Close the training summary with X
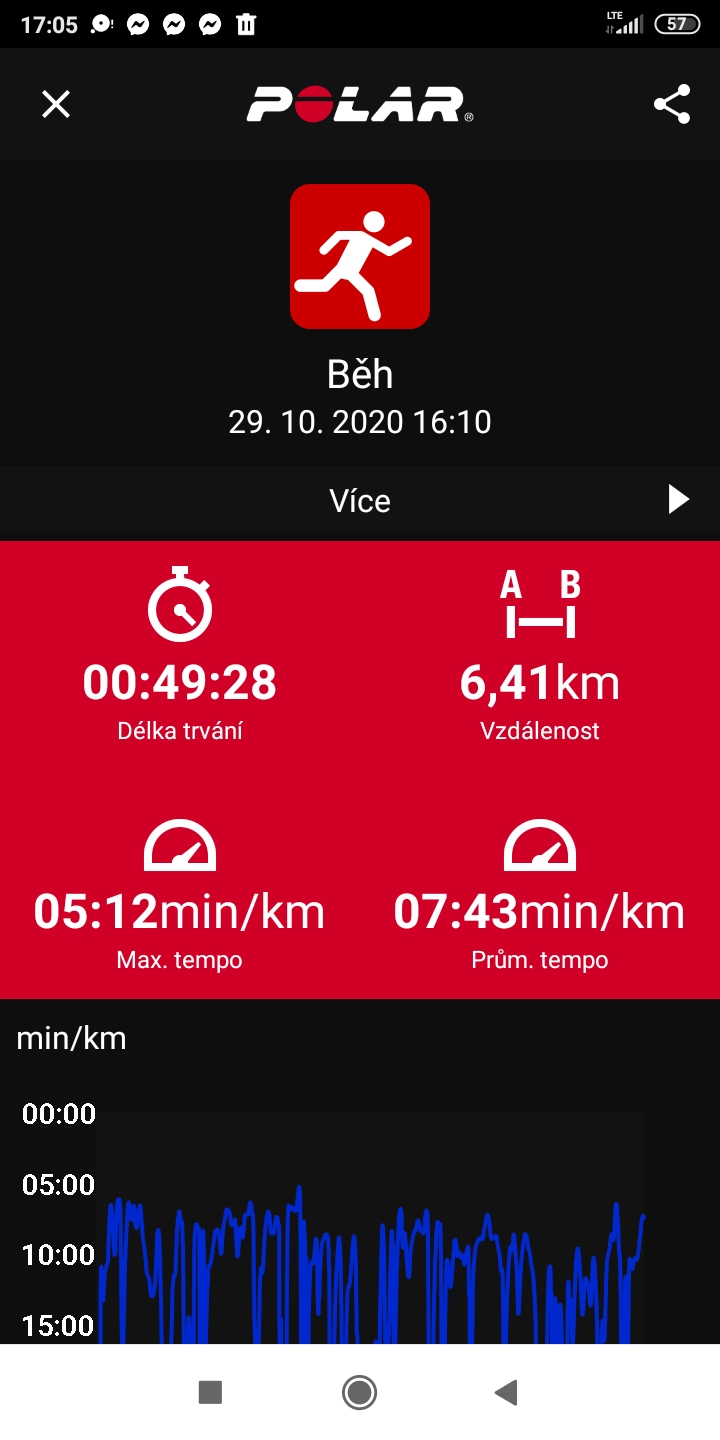 click(x=56, y=104)
